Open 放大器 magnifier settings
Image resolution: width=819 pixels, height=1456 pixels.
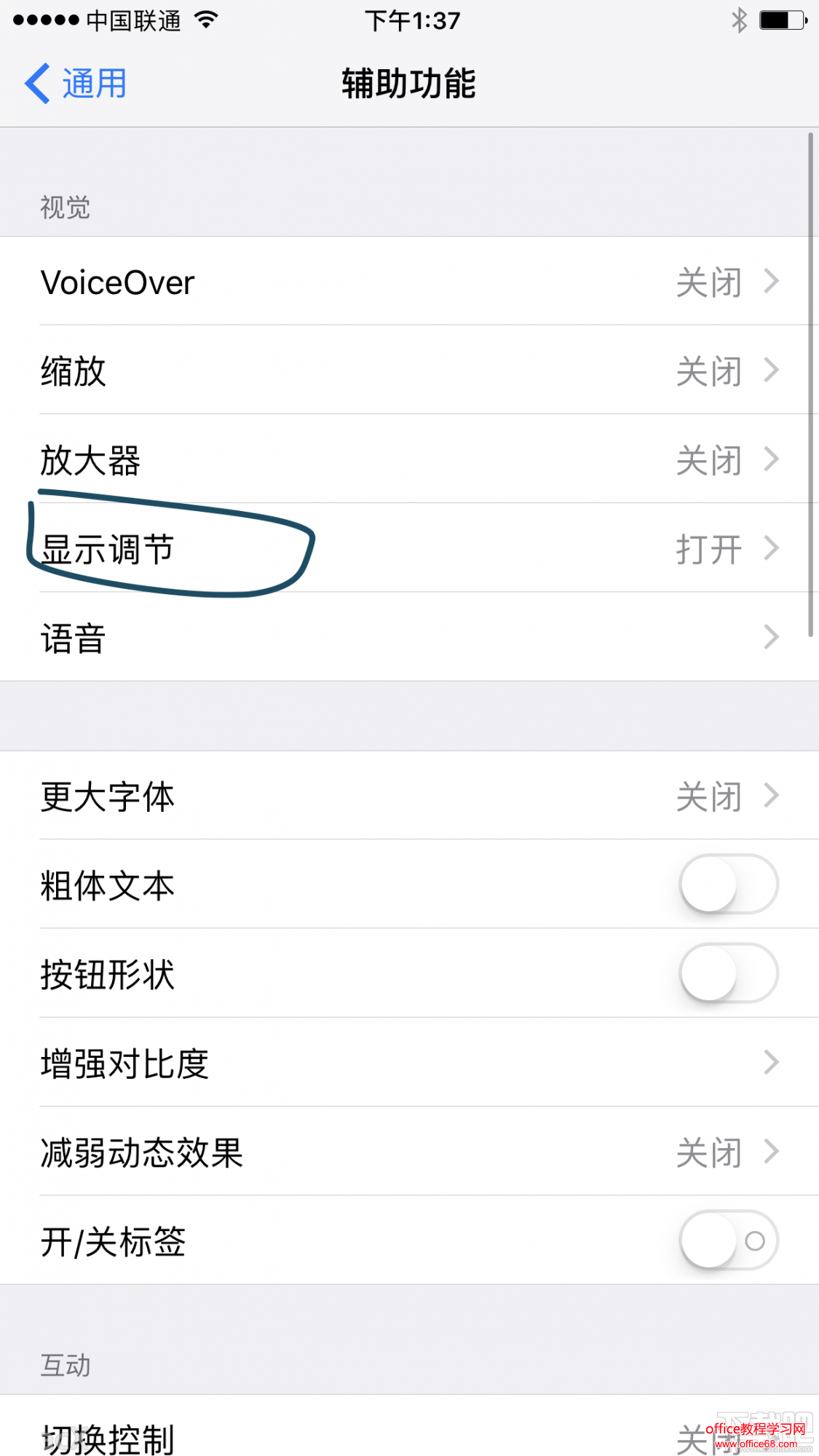409,459
